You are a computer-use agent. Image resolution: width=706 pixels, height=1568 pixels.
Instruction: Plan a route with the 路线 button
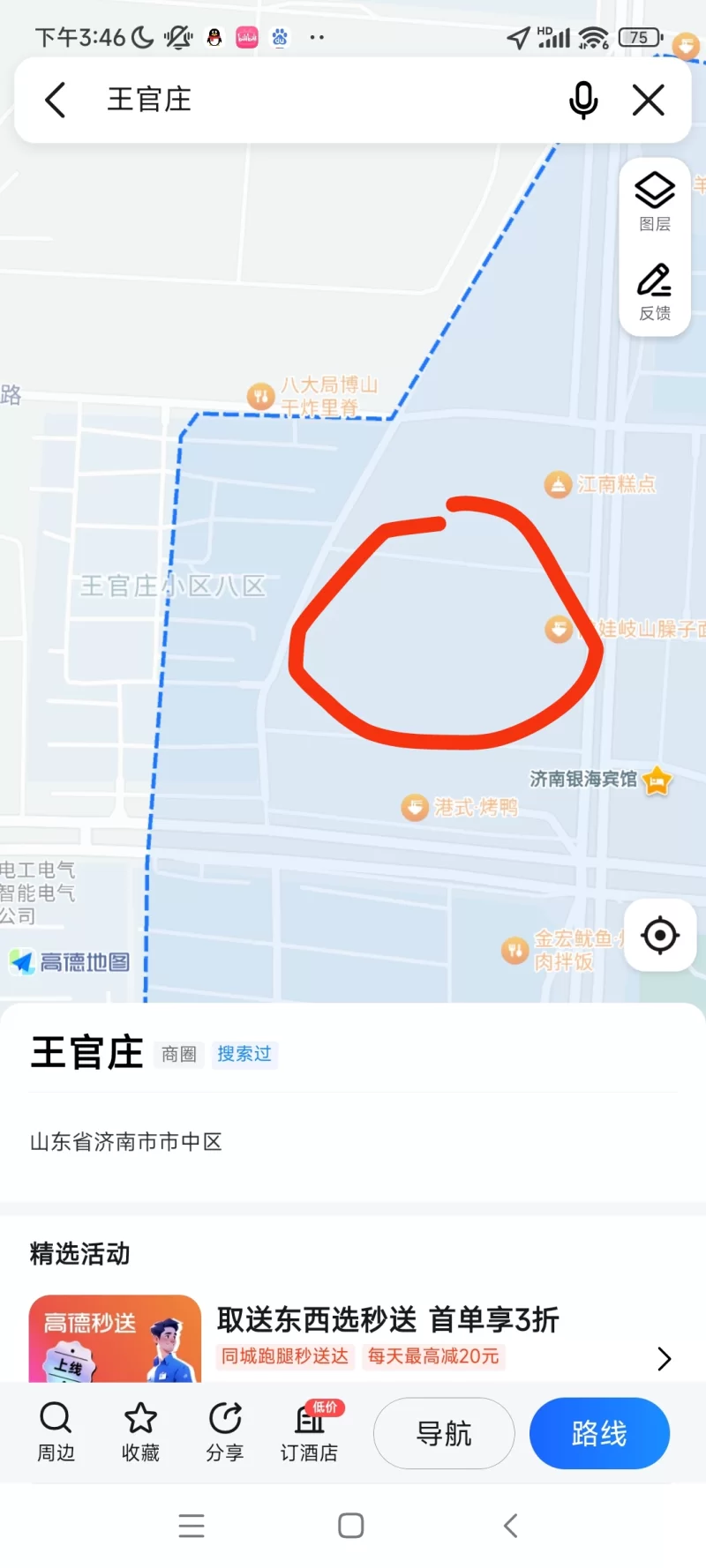coord(599,1433)
